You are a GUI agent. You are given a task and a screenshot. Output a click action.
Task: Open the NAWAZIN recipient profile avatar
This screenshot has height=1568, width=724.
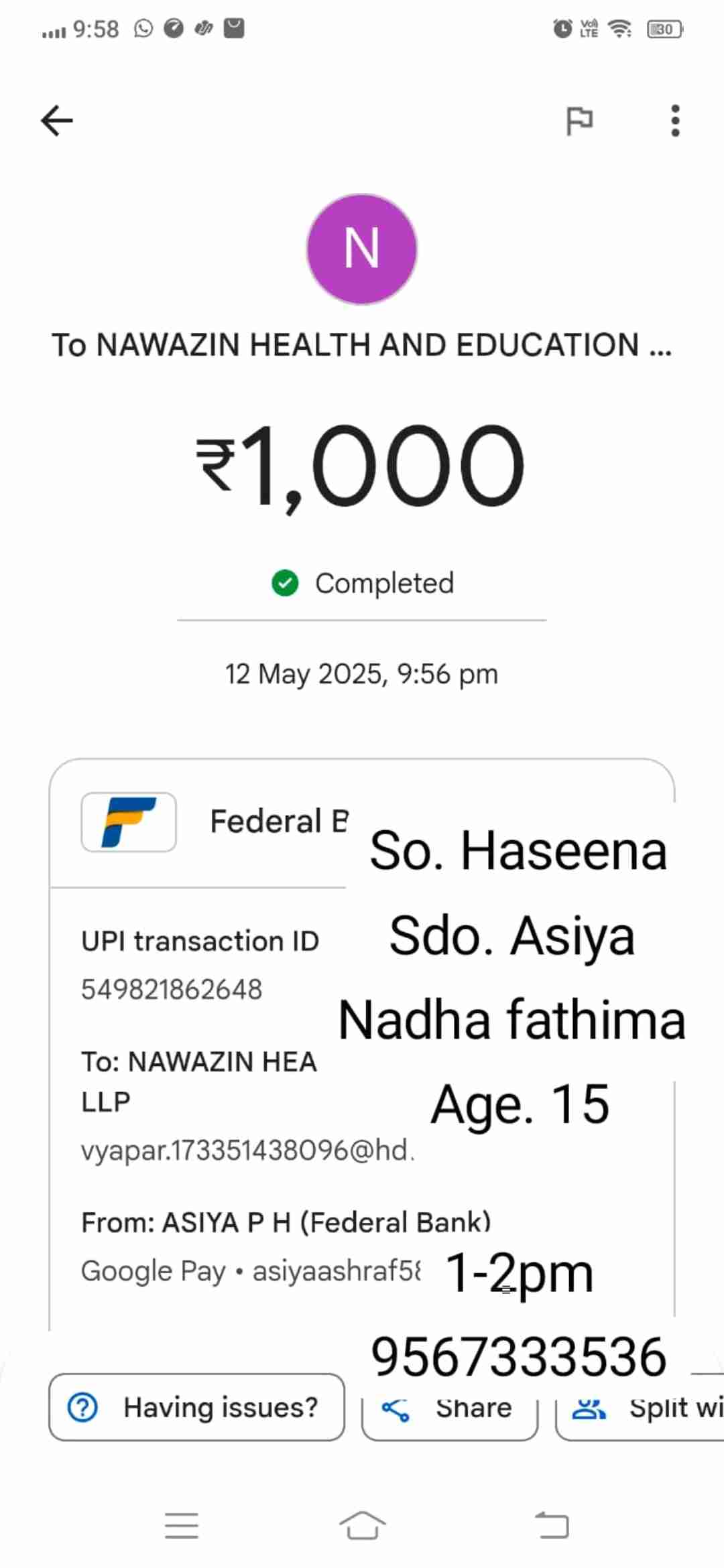pyautogui.click(x=362, y=249)
